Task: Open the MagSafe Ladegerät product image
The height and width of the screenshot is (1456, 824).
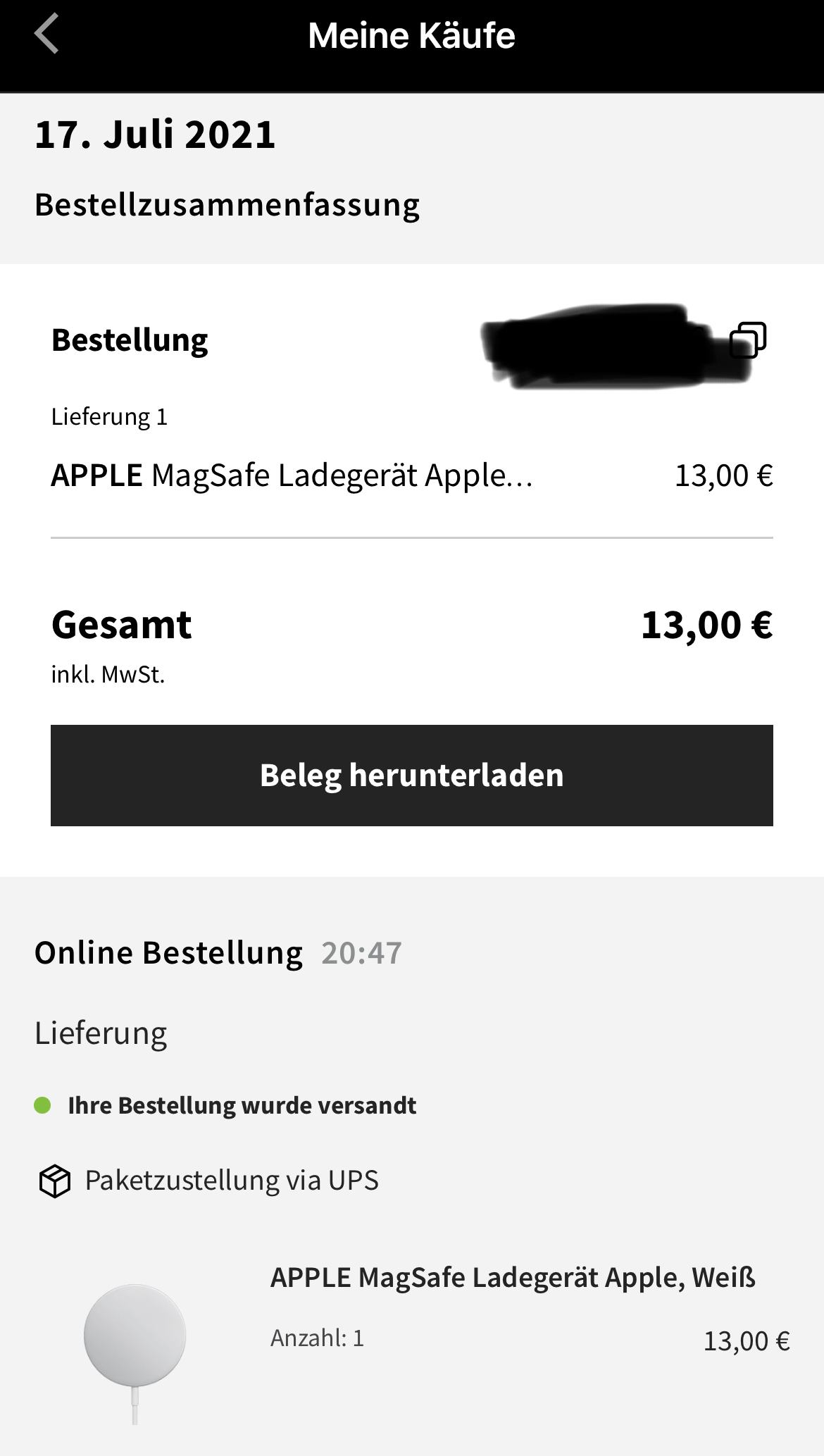Action: pos(135,1344)
